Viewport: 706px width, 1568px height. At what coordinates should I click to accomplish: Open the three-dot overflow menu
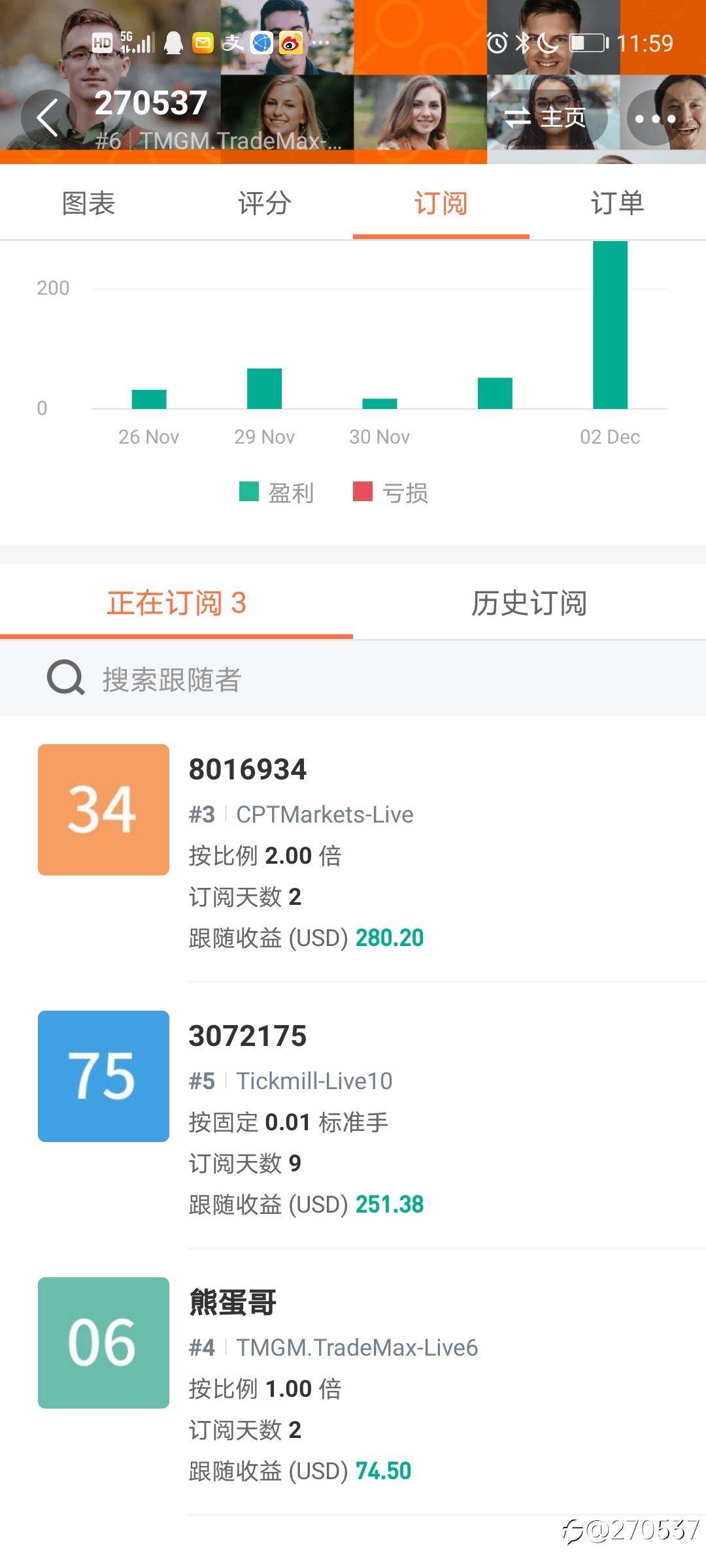(655, 118)
